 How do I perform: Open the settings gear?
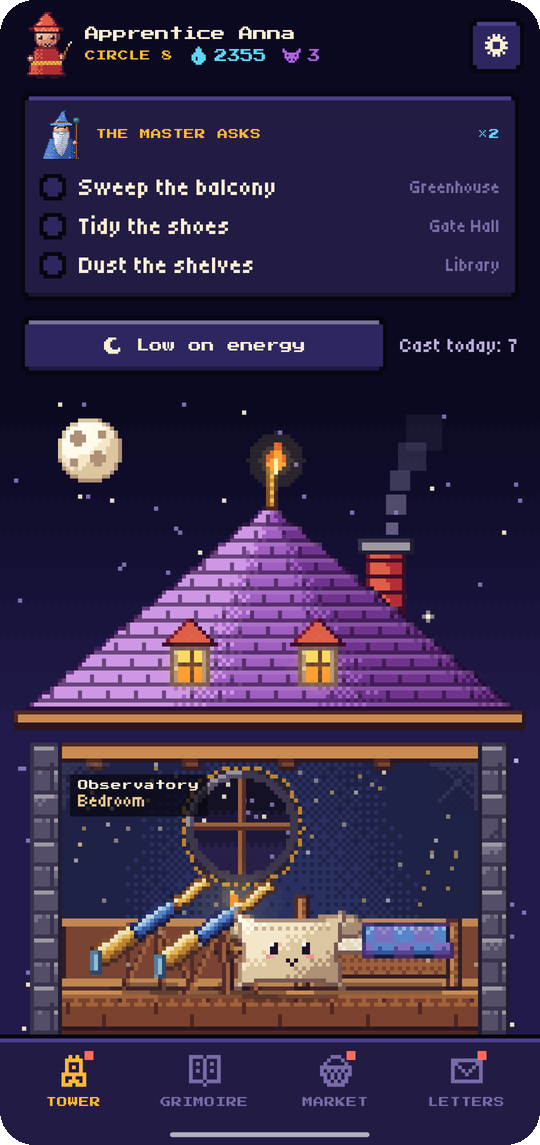pos(496,46)
